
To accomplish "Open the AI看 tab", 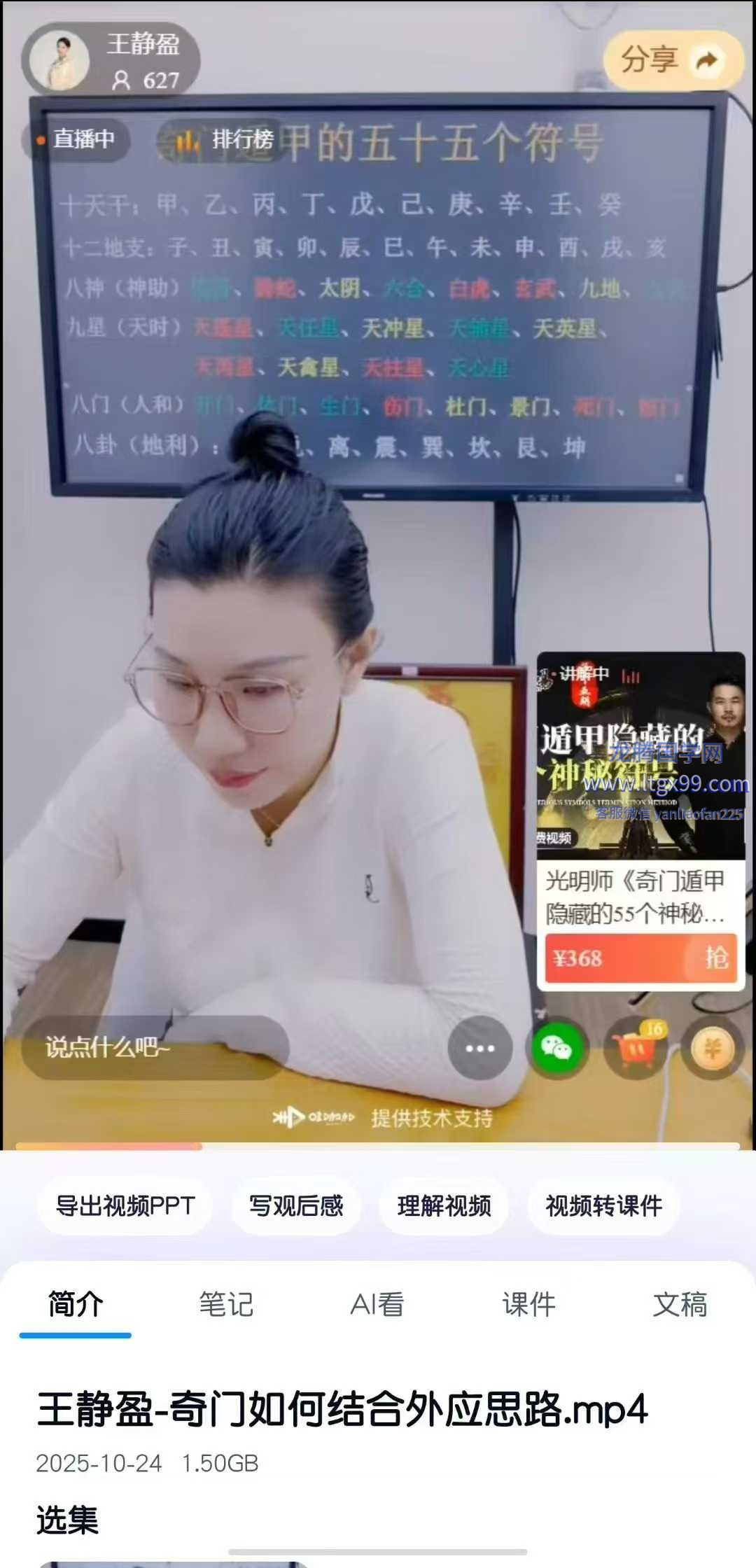I will tap(377, 1305).
